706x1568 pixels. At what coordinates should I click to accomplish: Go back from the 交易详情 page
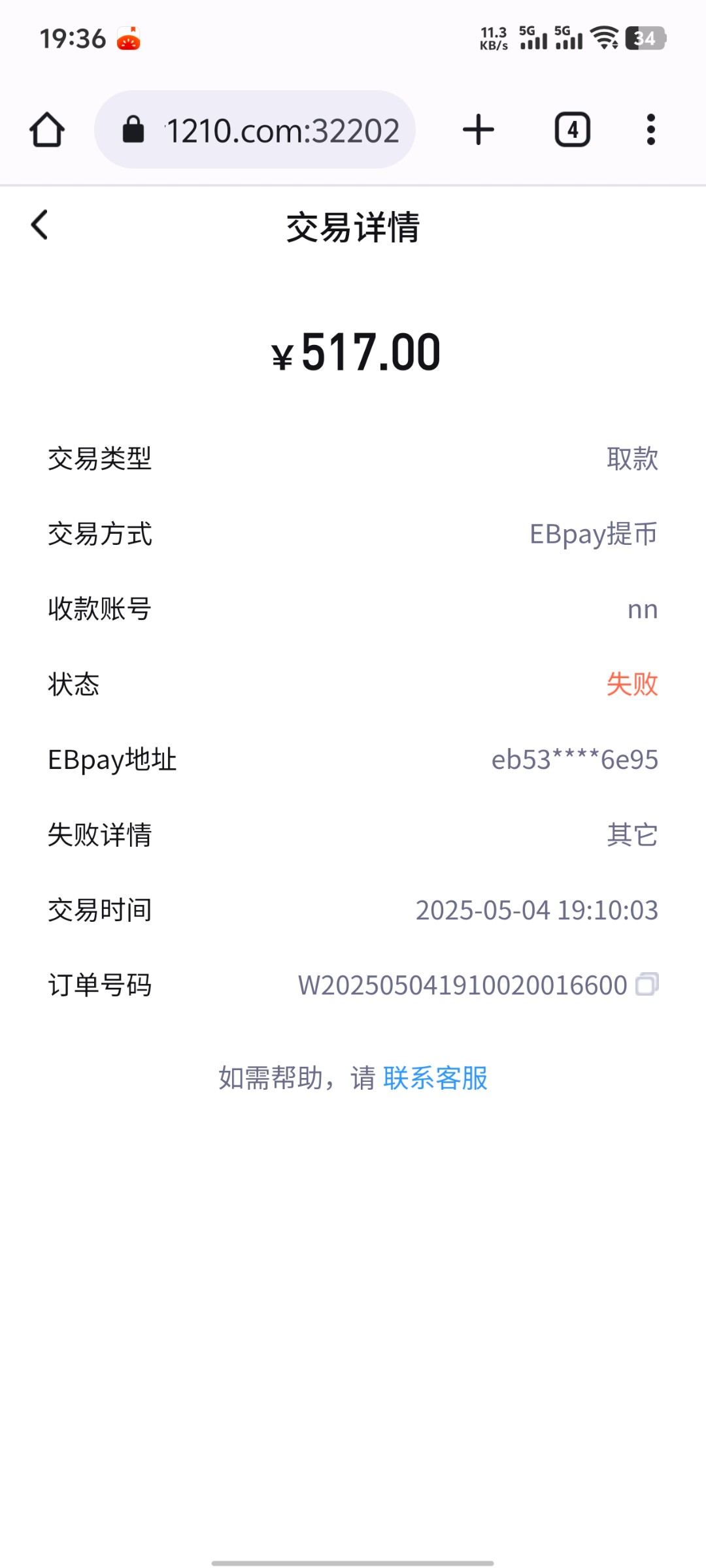click(40, 225)
